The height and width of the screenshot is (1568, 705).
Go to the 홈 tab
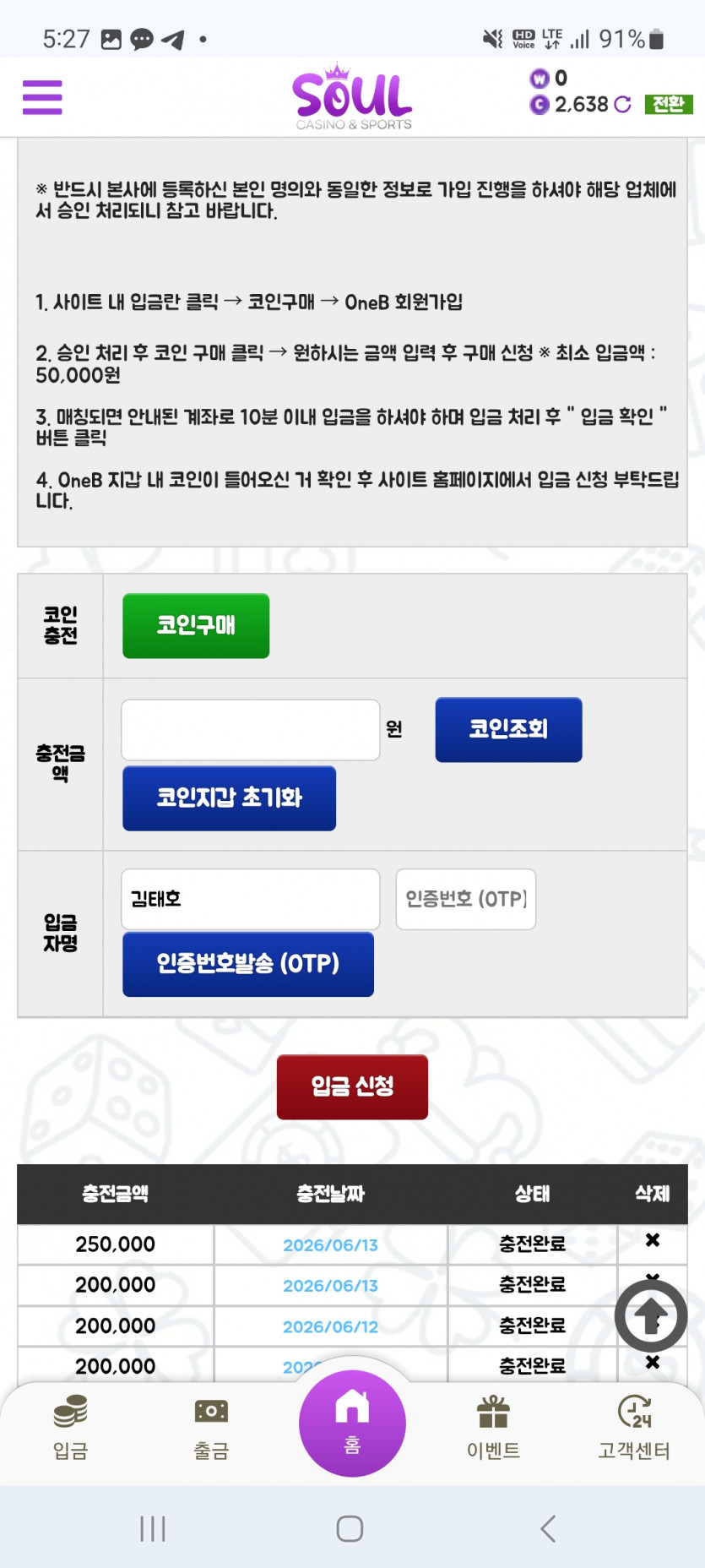pyautogui.click(x=352, y=1423)
